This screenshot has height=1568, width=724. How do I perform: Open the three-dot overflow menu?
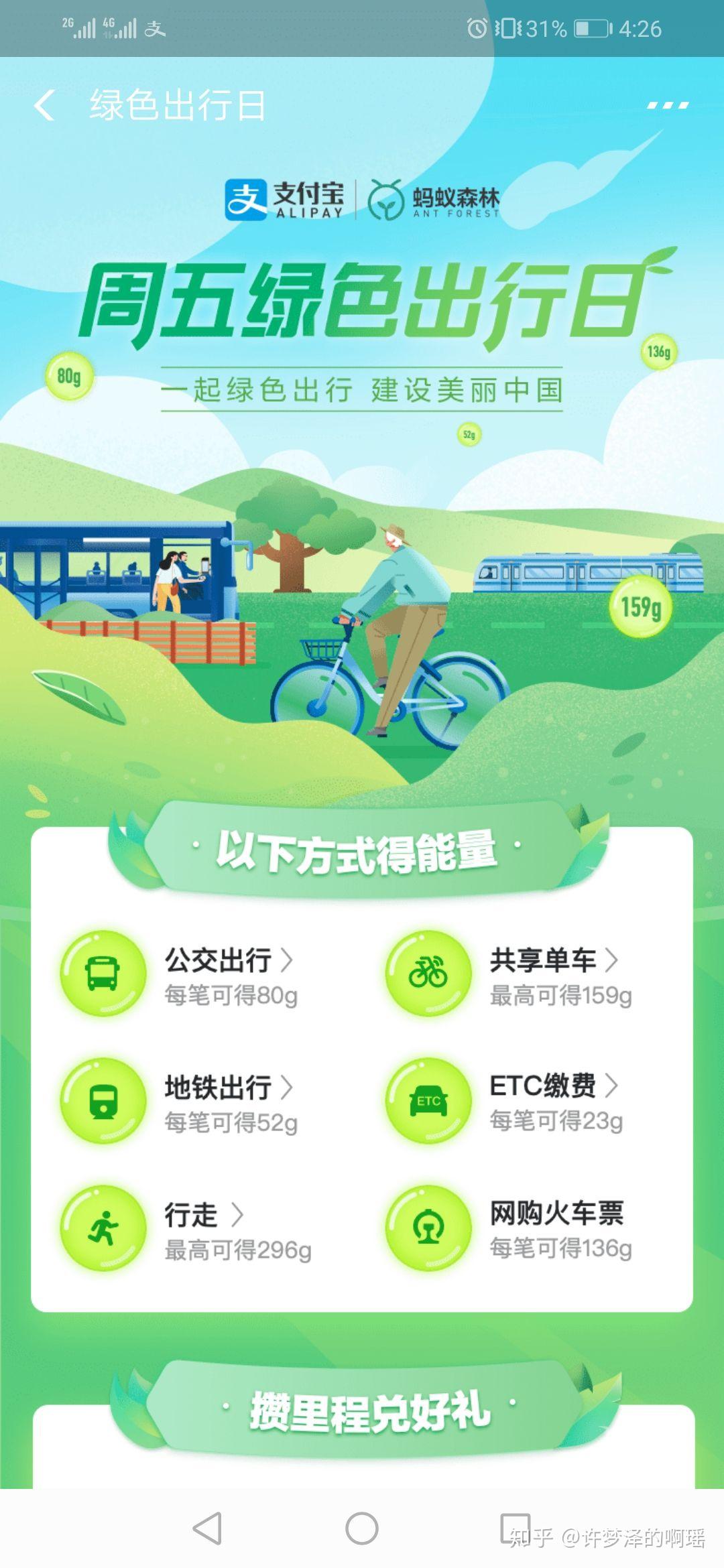tap(668, 105)
